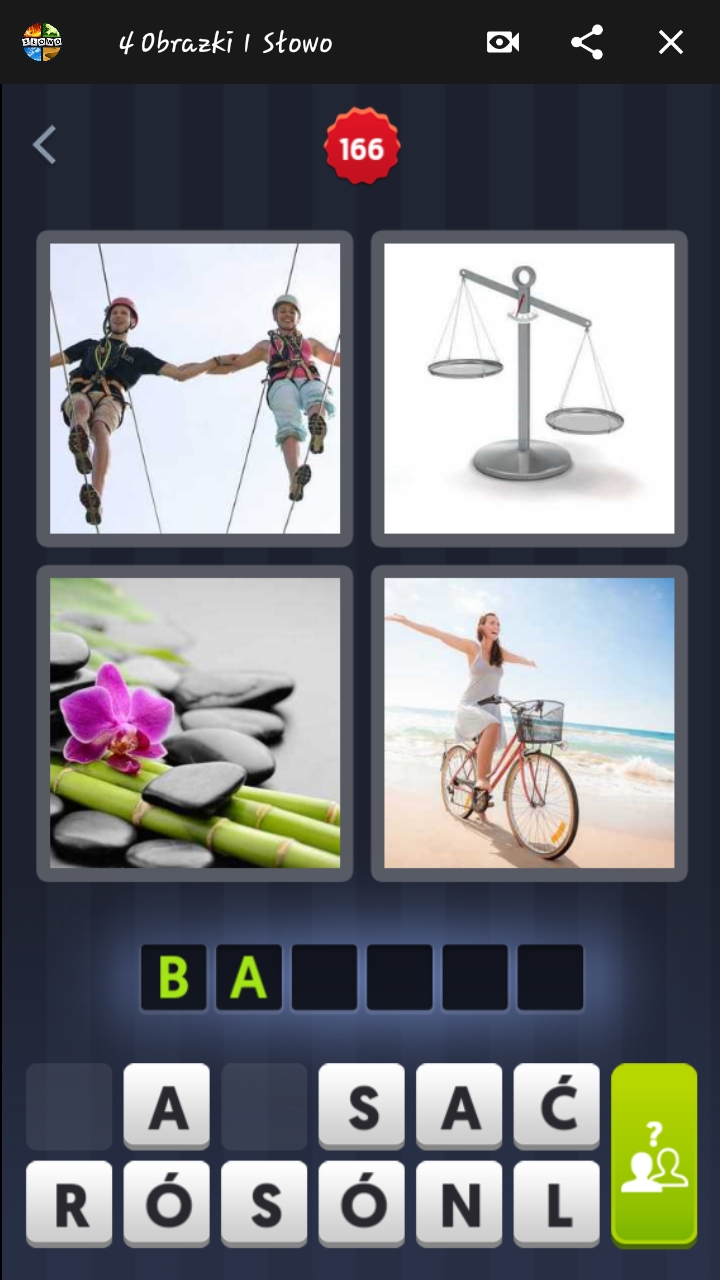Open the screen recording camera icon
This screenshot has width=720, height=1280.
pyautogui.click(x=502, y=42)
